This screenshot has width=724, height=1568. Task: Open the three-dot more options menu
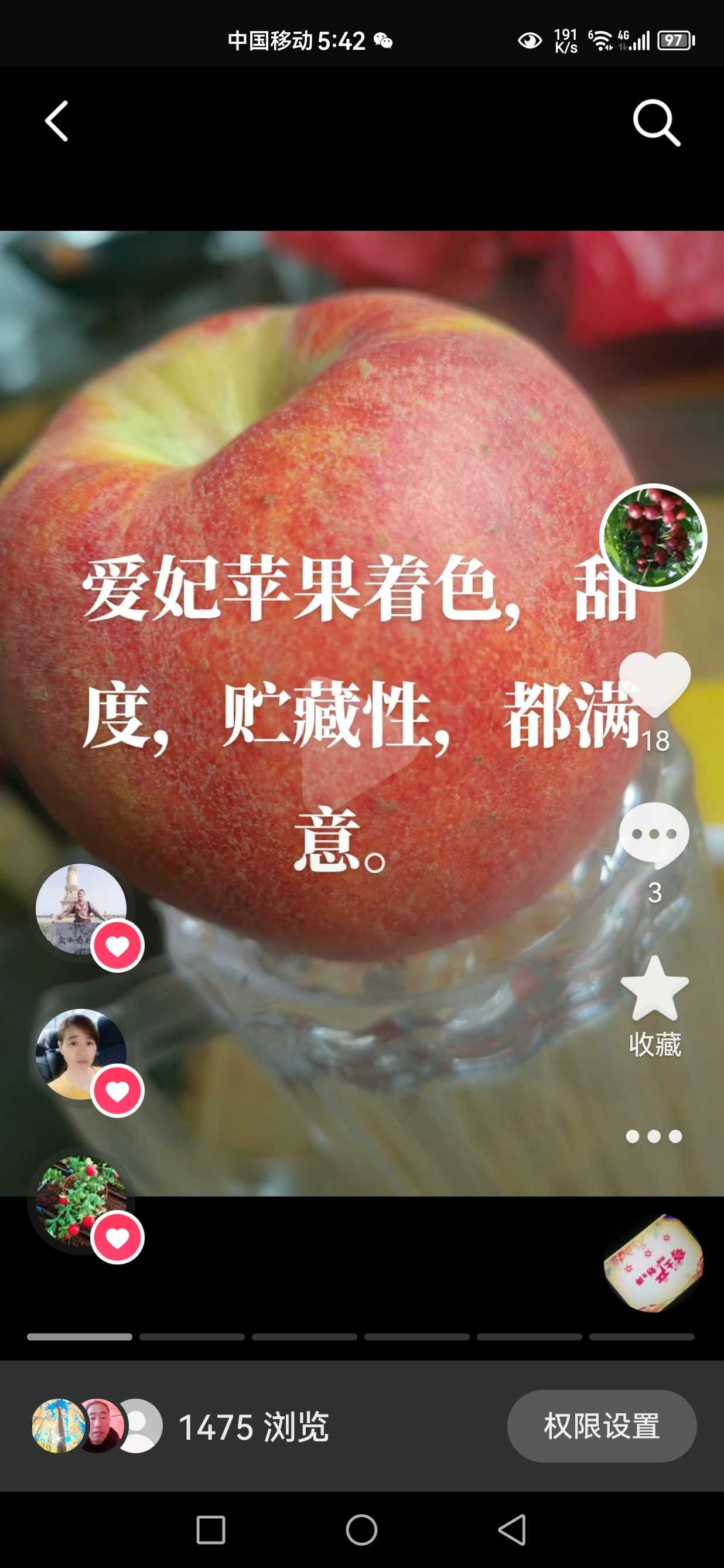pyautogui.click(x=654, y=1136)
